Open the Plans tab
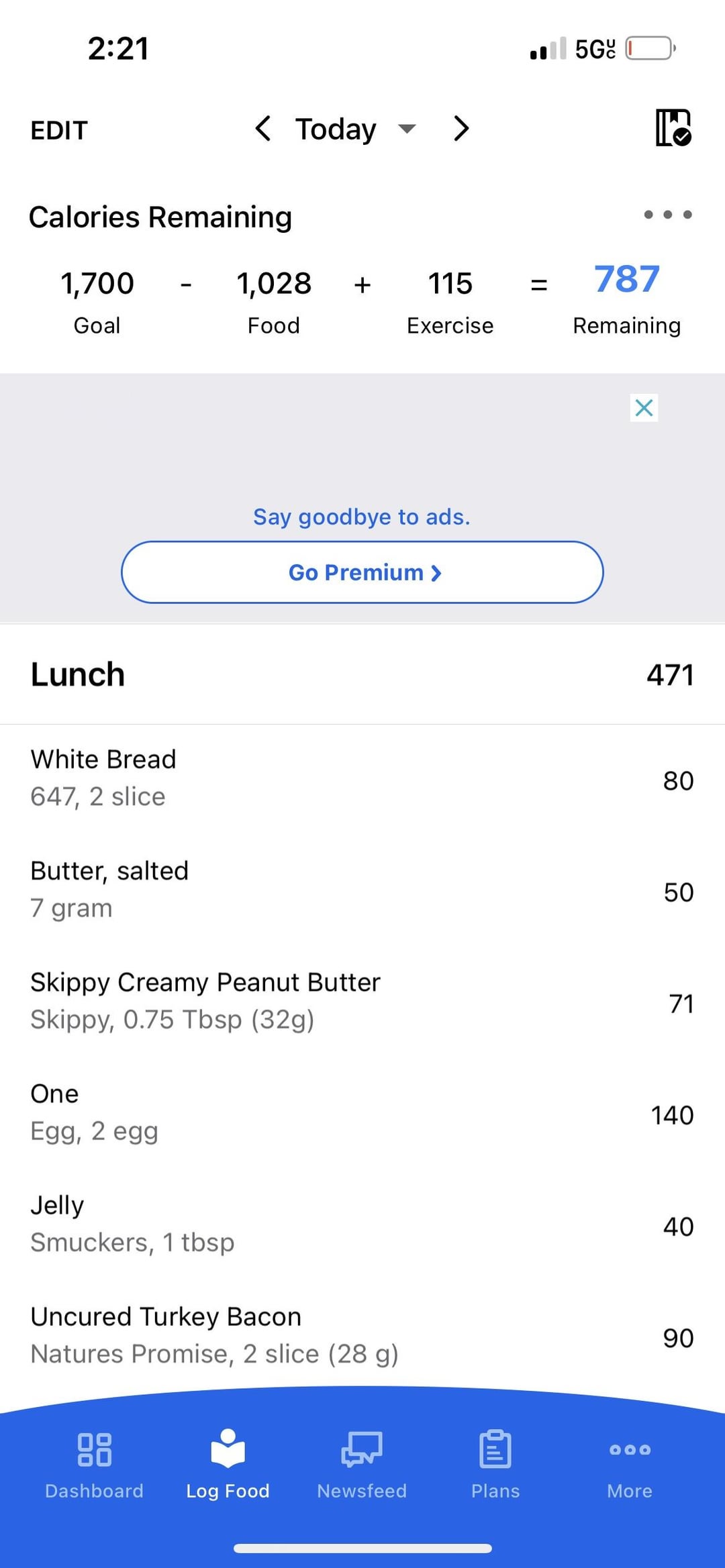 point(495,1465)
